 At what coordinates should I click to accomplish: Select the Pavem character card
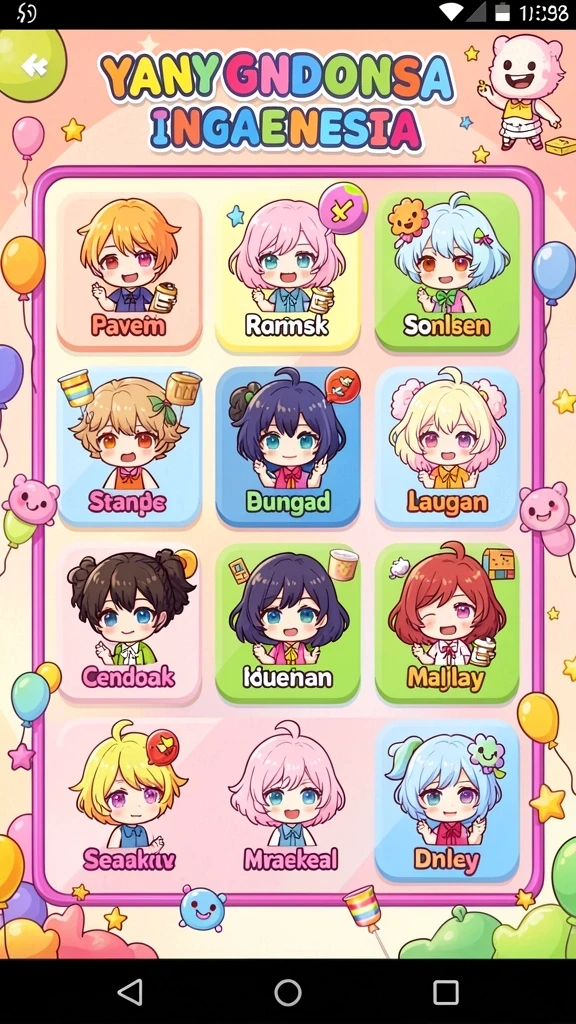(x=129, y=272)
